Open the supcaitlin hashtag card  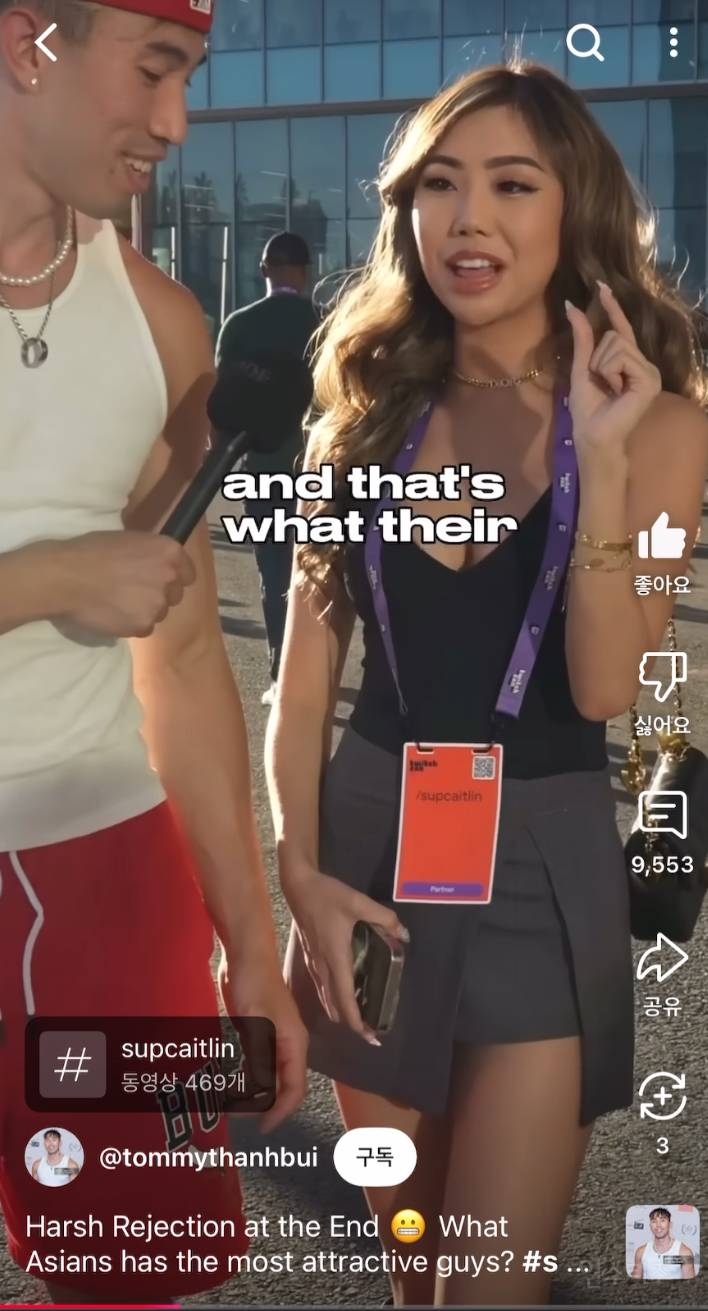(150, 1064)
